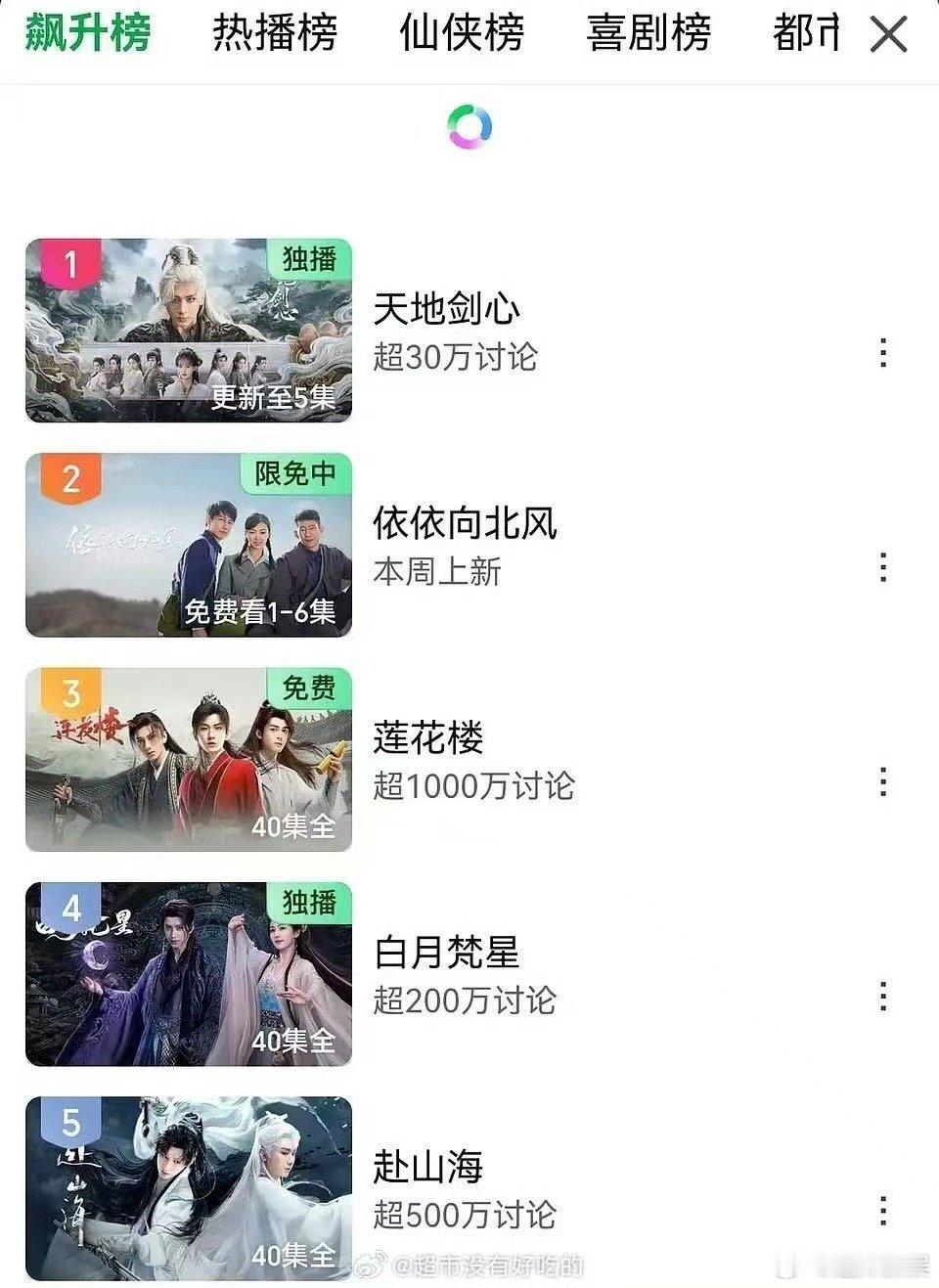The width and height of the screenshot is (939, 1288).
Task: Open the drama 莲花楼
Action: pos(428,738)
